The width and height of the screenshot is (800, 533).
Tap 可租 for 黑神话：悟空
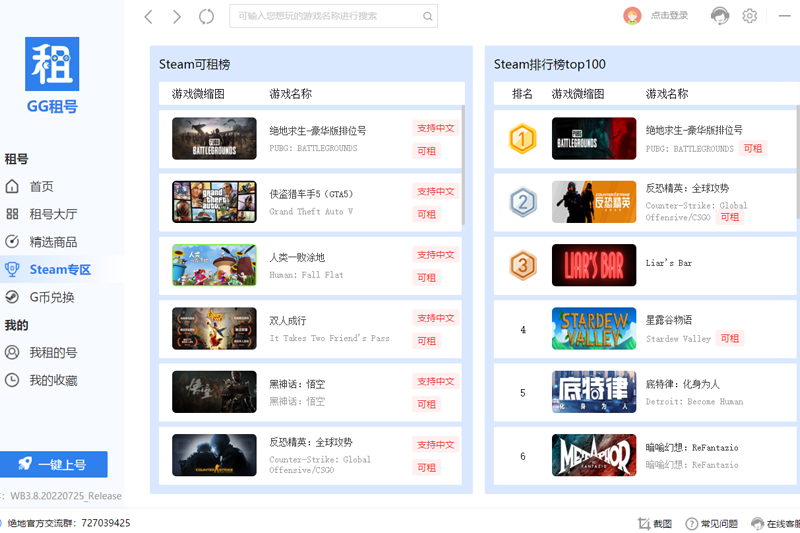coord(427,404)
